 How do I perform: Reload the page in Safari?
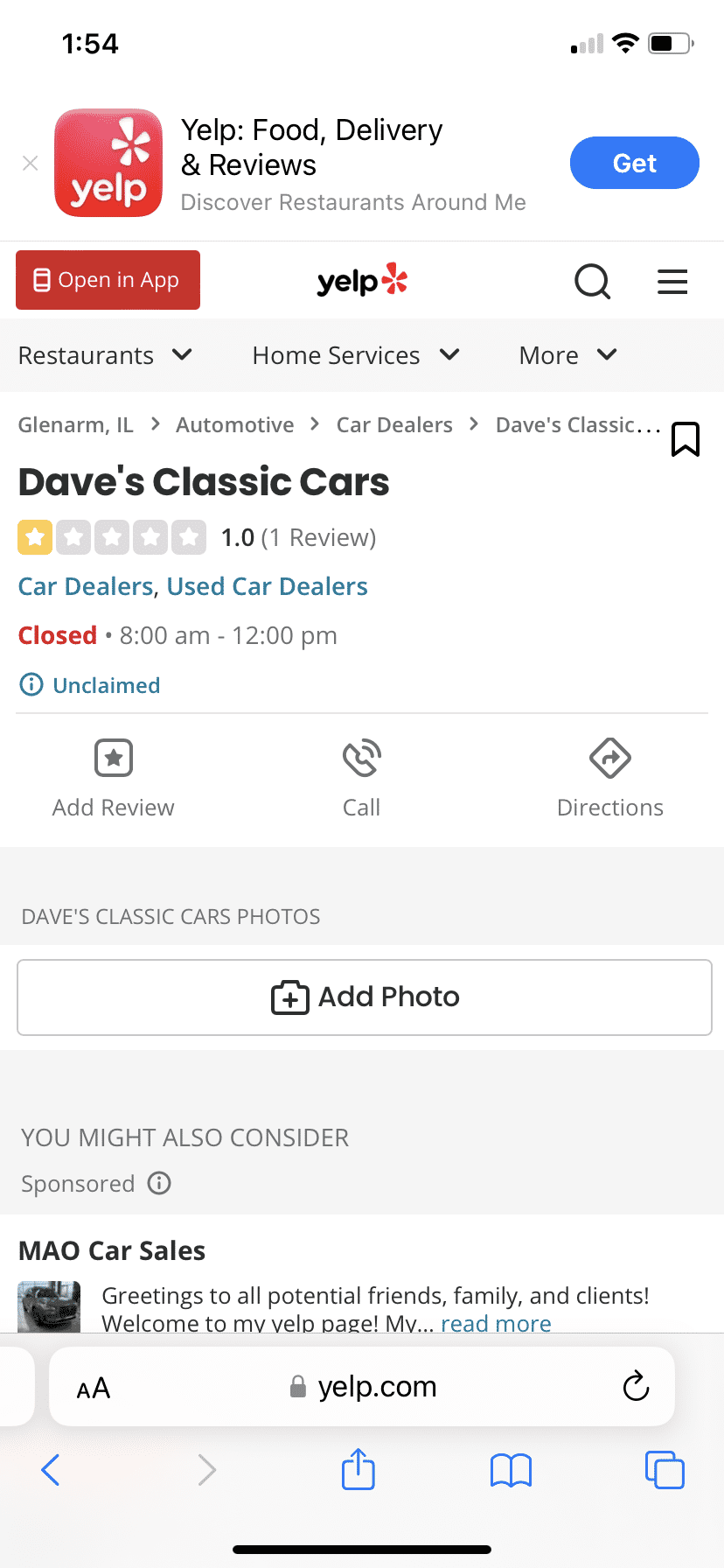636,1387
